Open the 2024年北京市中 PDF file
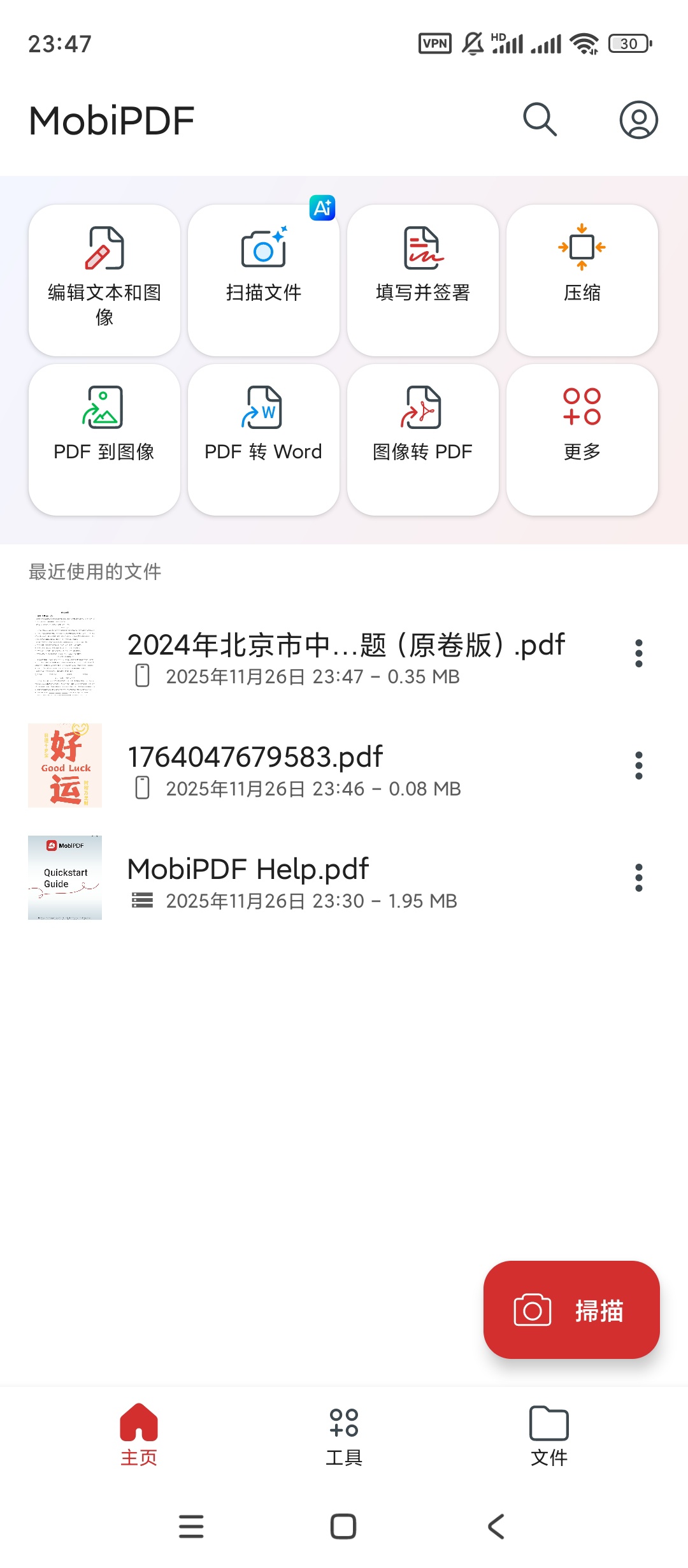 pyautogui.click(x=346, y=653)
